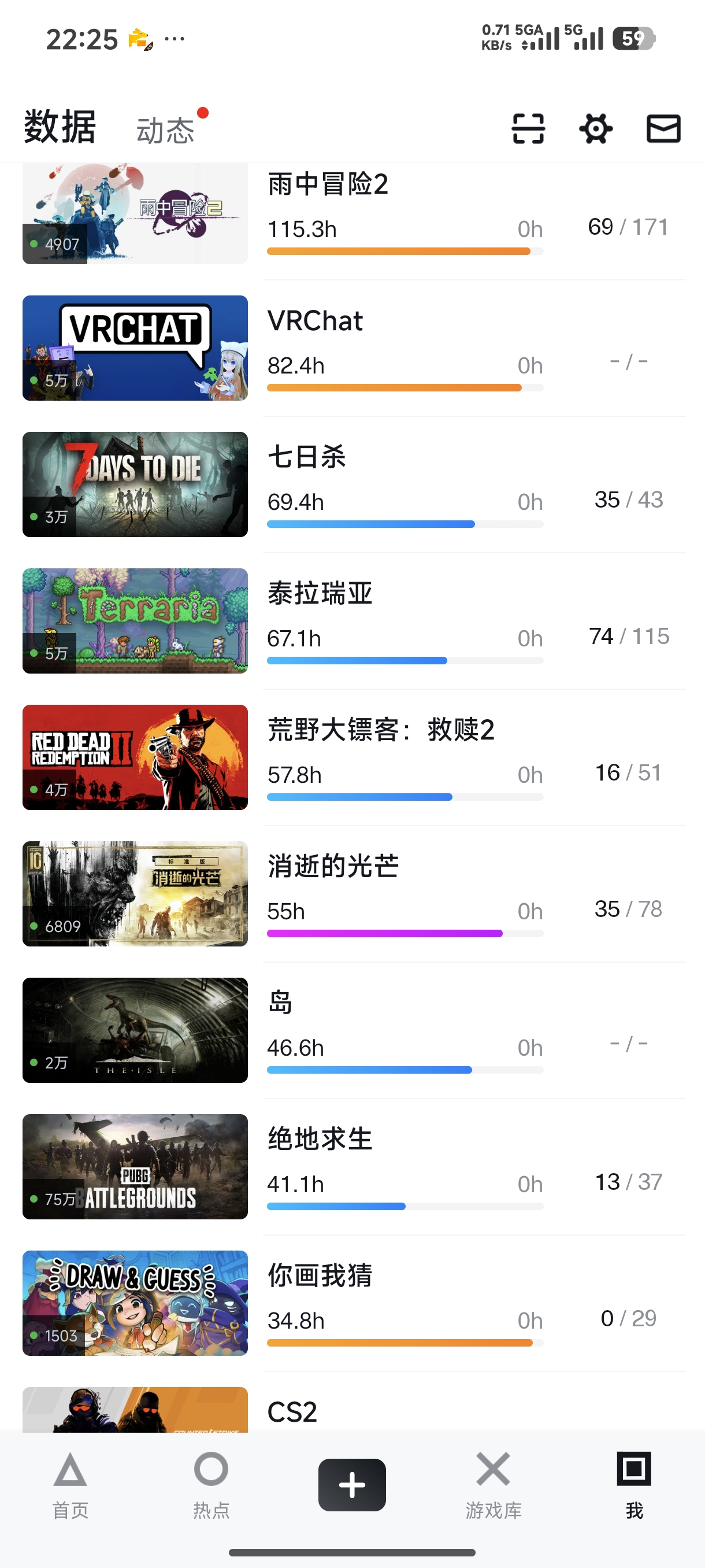Open the 消逝的光芒 row

point(354,894)
